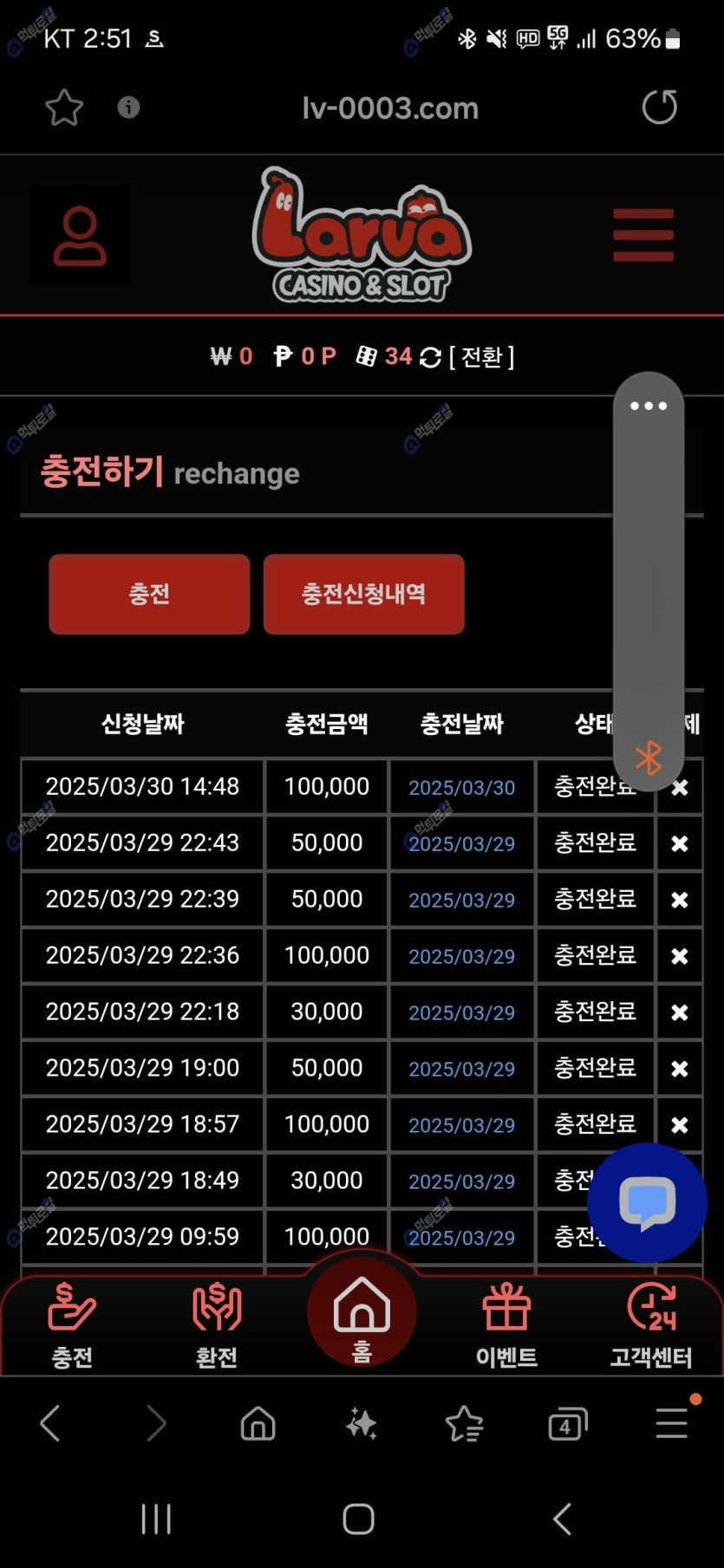Open the site info icon

click(x=128, y=107)
